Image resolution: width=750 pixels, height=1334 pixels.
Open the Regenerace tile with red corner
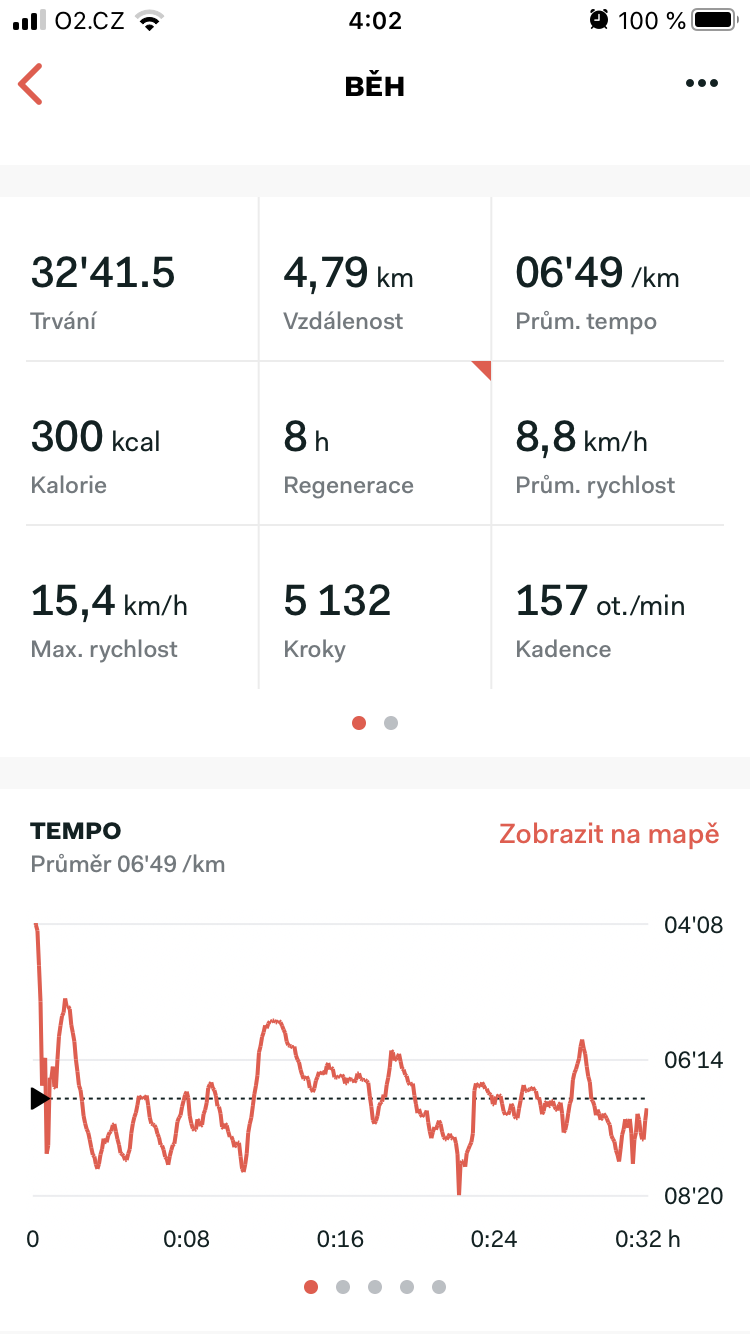pyautogui.click(x=375, y=443)
